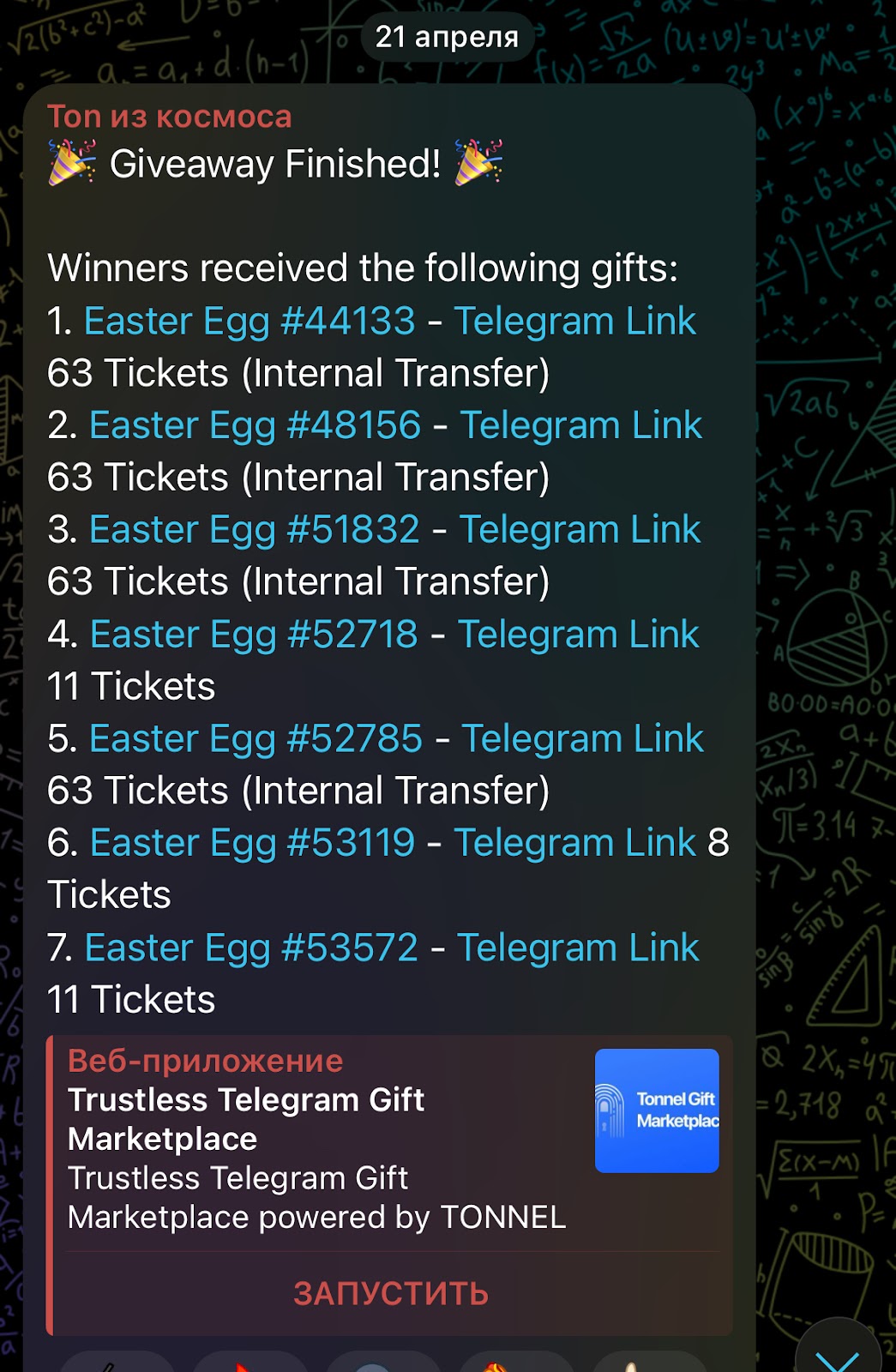Open the Tonnel Gift Marketplace thumbnail

[x=657, y=1110]
